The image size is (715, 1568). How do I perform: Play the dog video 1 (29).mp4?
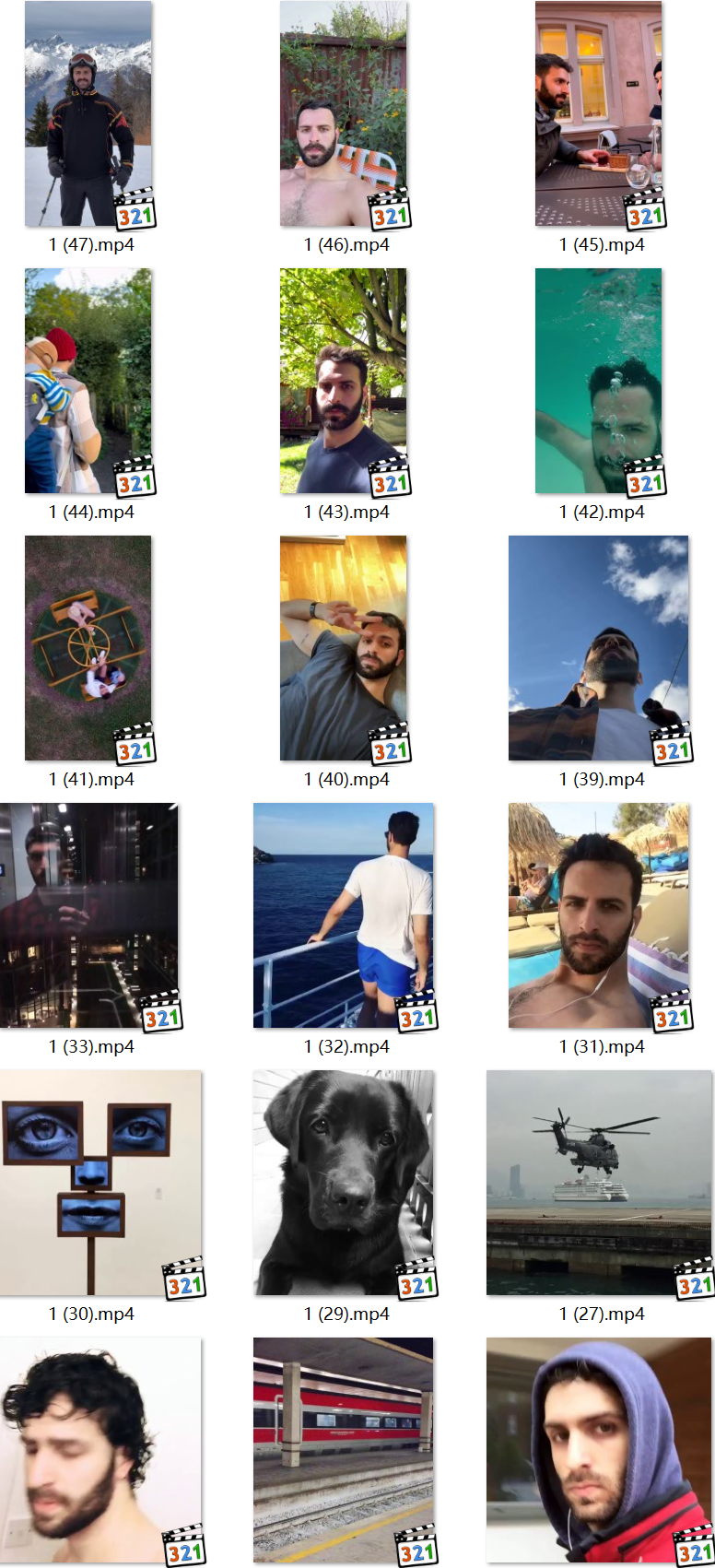click(343, 1183)
